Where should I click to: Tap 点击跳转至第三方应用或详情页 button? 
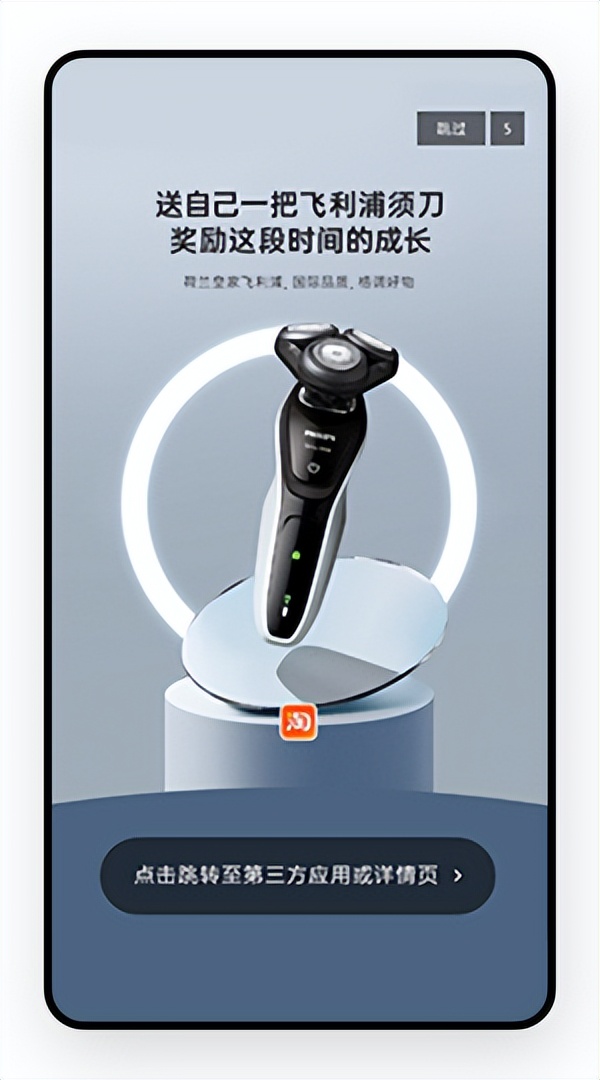tap(297, 875)
